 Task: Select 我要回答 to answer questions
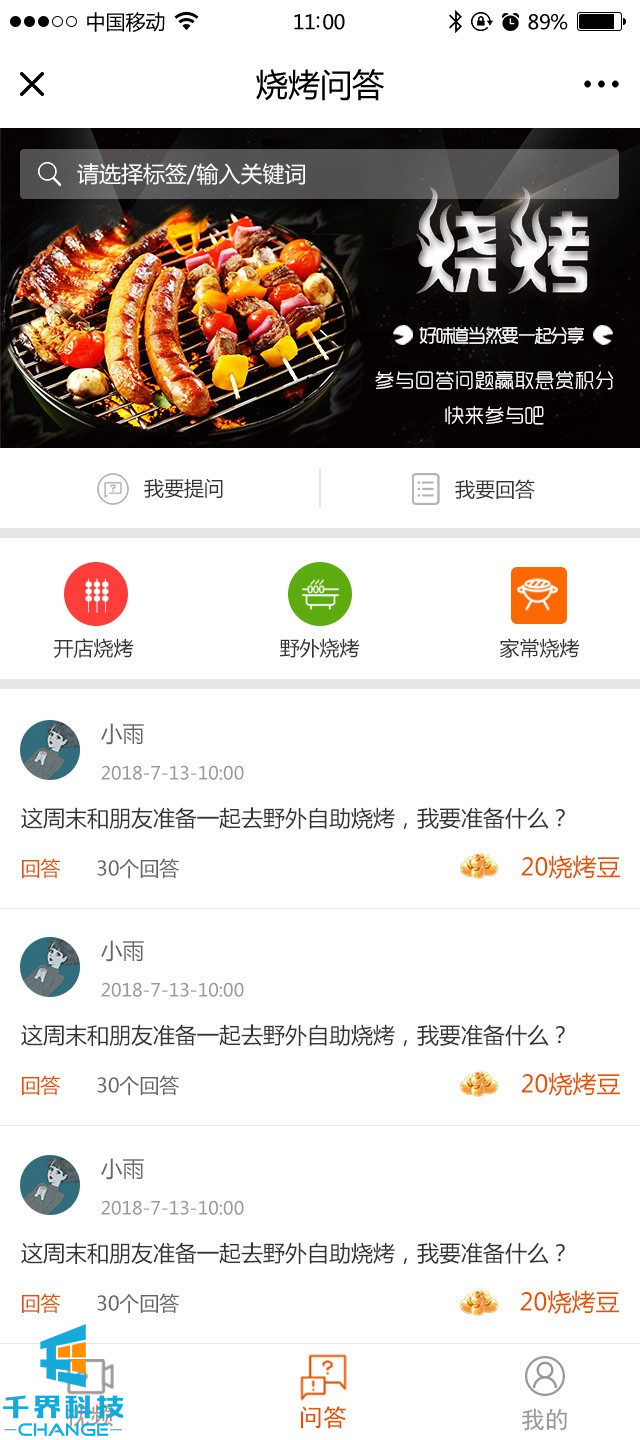(474, 489)
